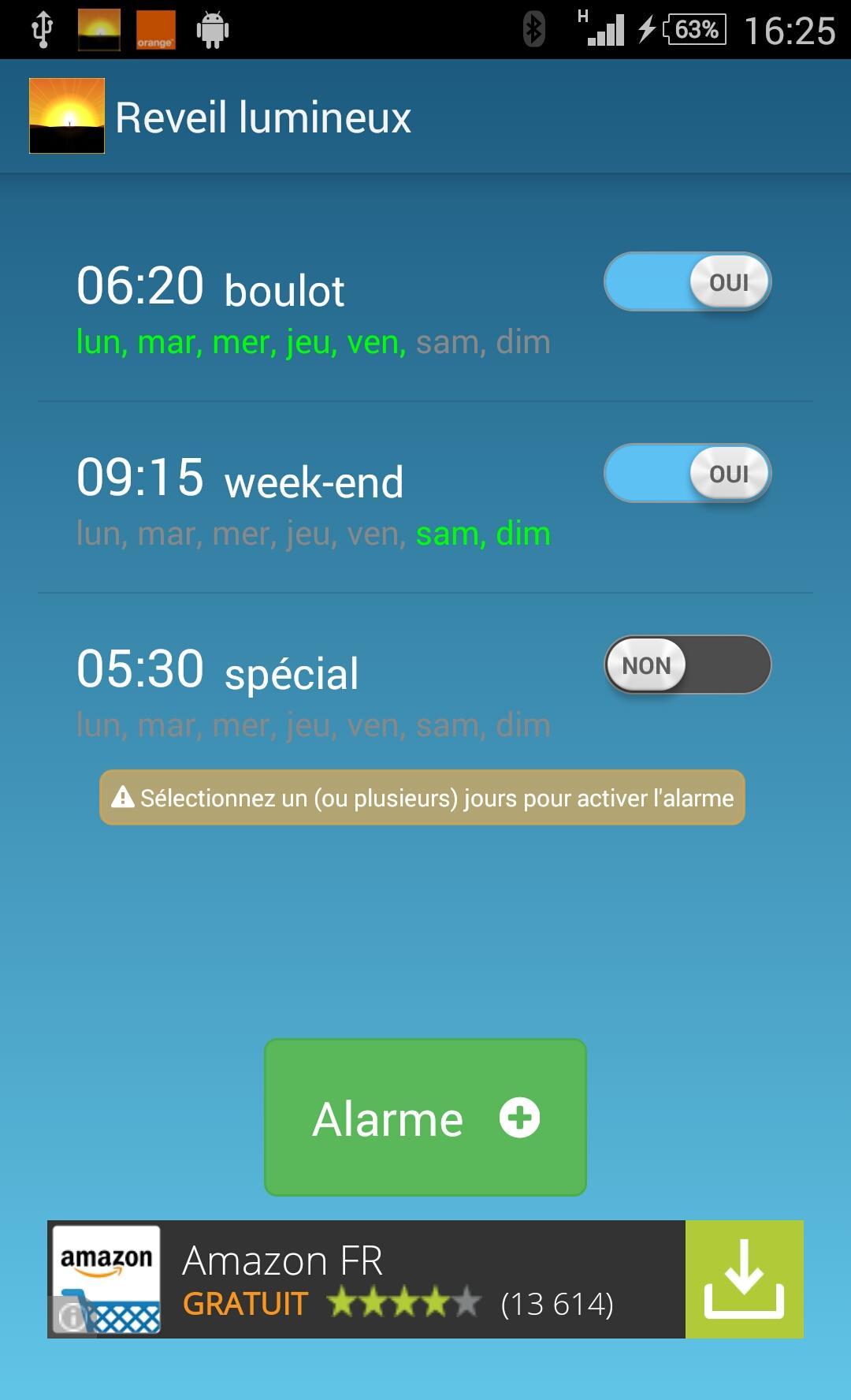The width and height of the screenshot is (851, 1400).
Task: Disable the 06:20 boulot alarm switch
Action: click(687, 281)
